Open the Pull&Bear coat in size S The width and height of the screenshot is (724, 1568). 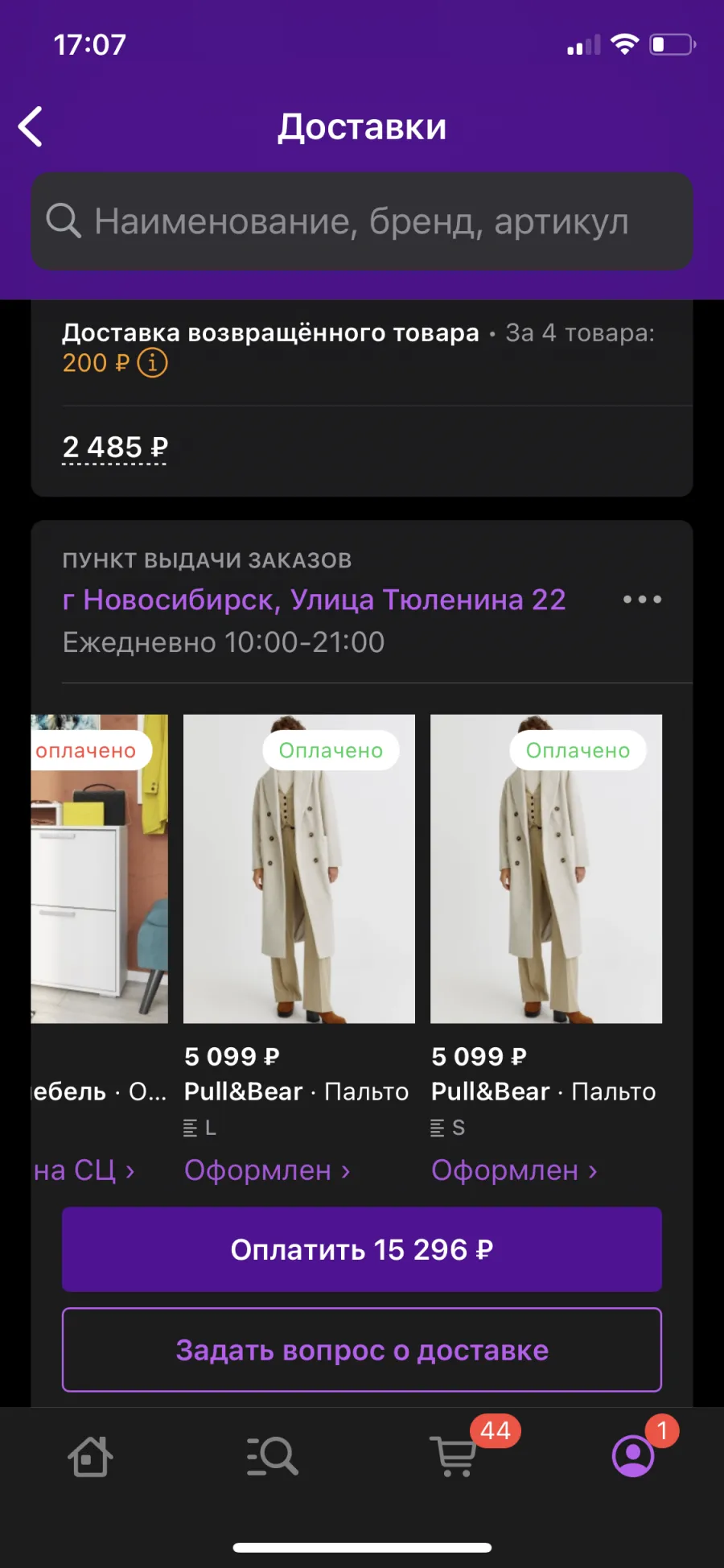point(546,869)
